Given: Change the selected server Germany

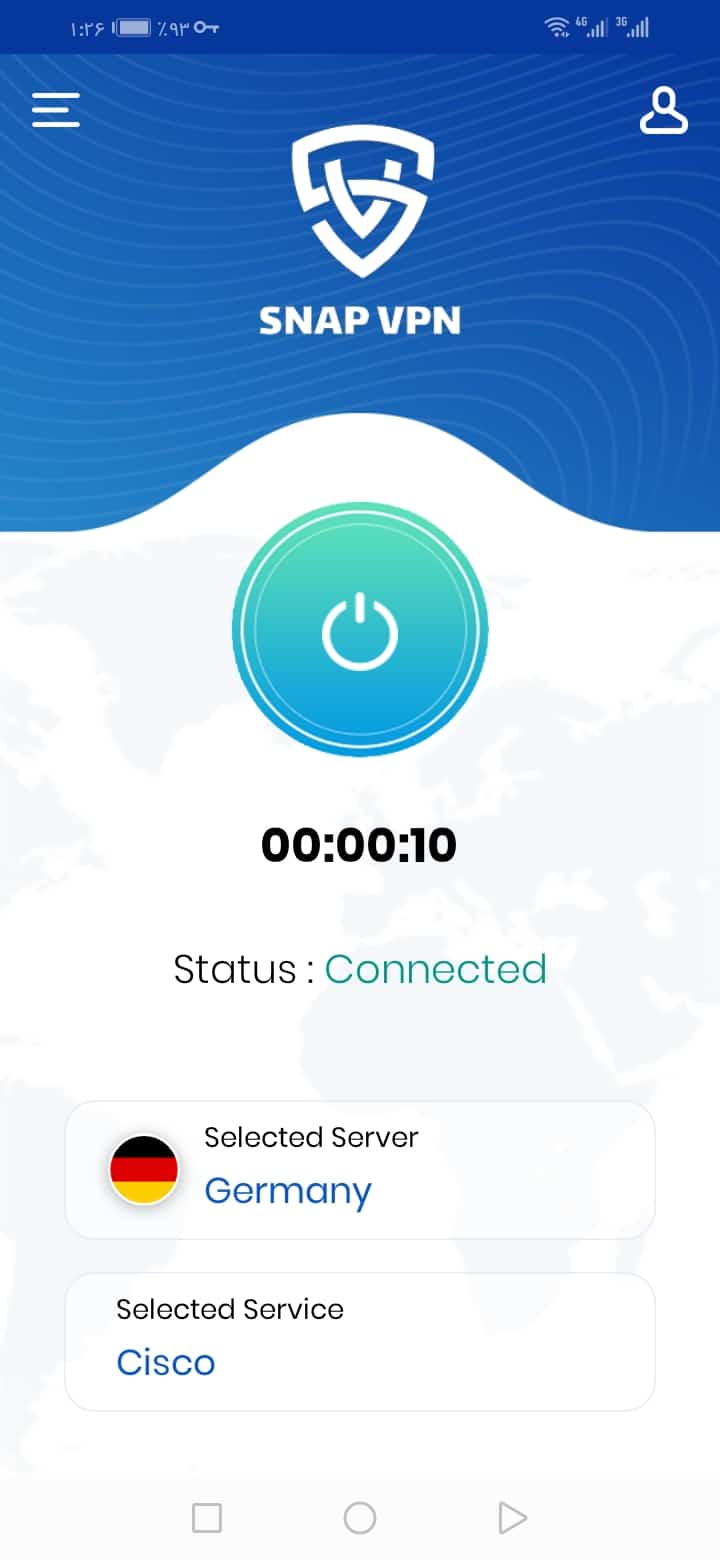Looking at the screenshot, I should 360,1170.
